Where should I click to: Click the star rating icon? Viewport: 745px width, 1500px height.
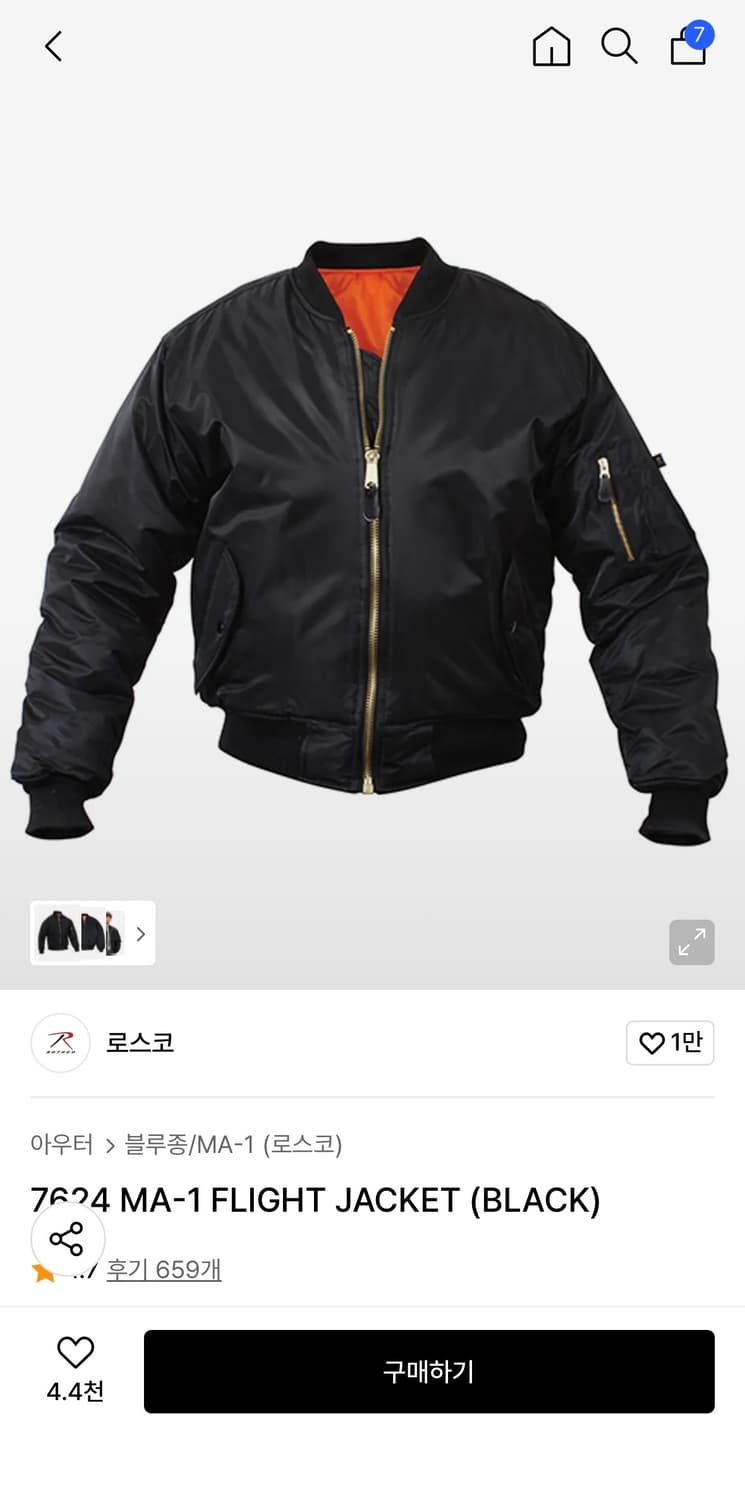pos(42,1270)
